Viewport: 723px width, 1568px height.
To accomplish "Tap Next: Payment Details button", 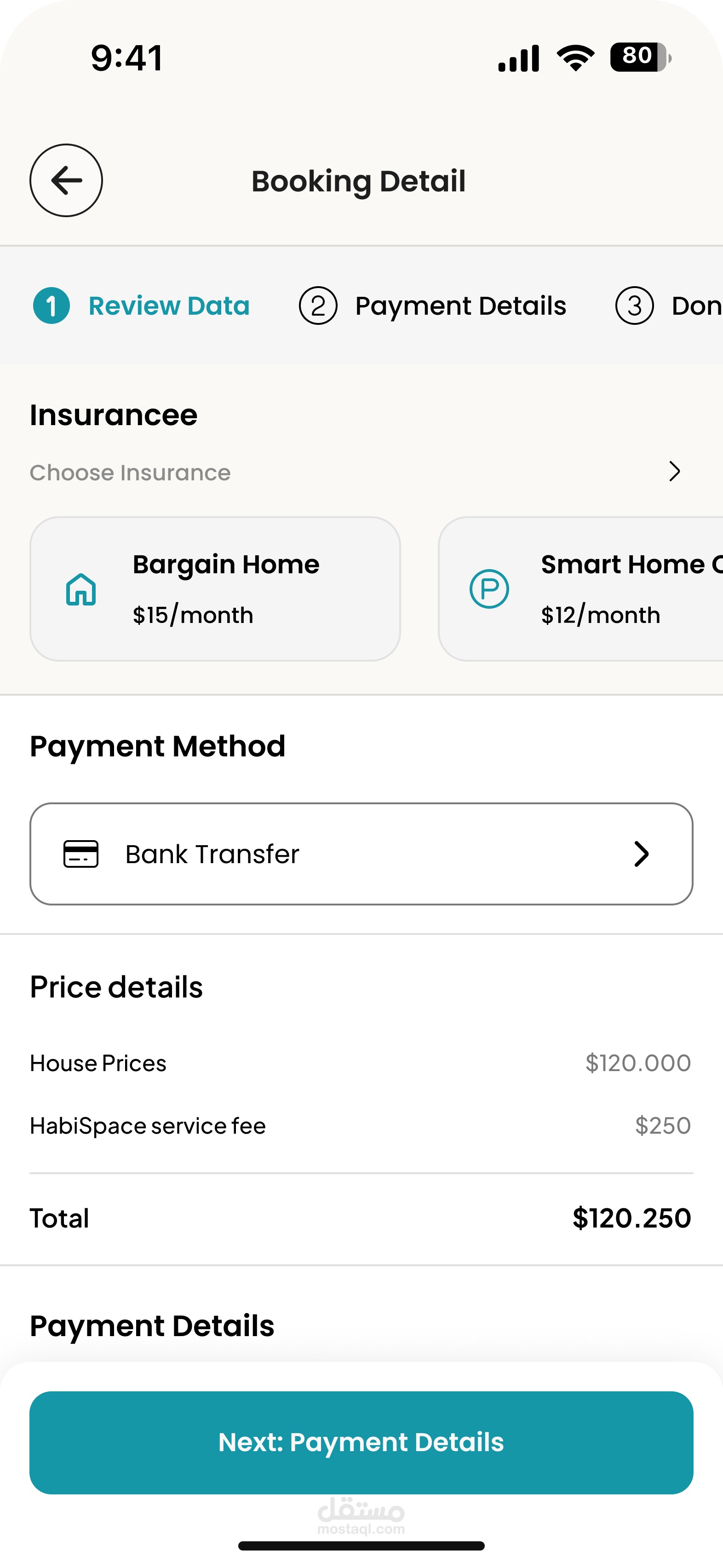I will tap(361, 1442).
